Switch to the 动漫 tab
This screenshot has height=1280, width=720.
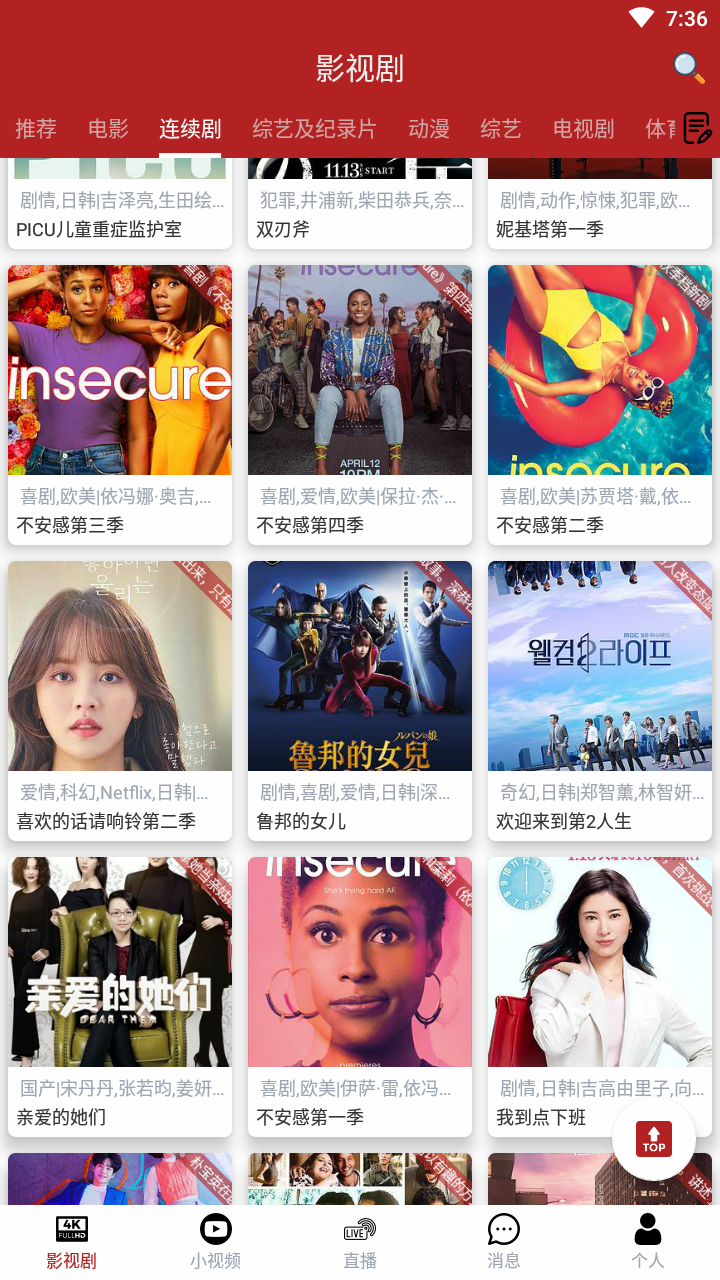tap(429, 129)
